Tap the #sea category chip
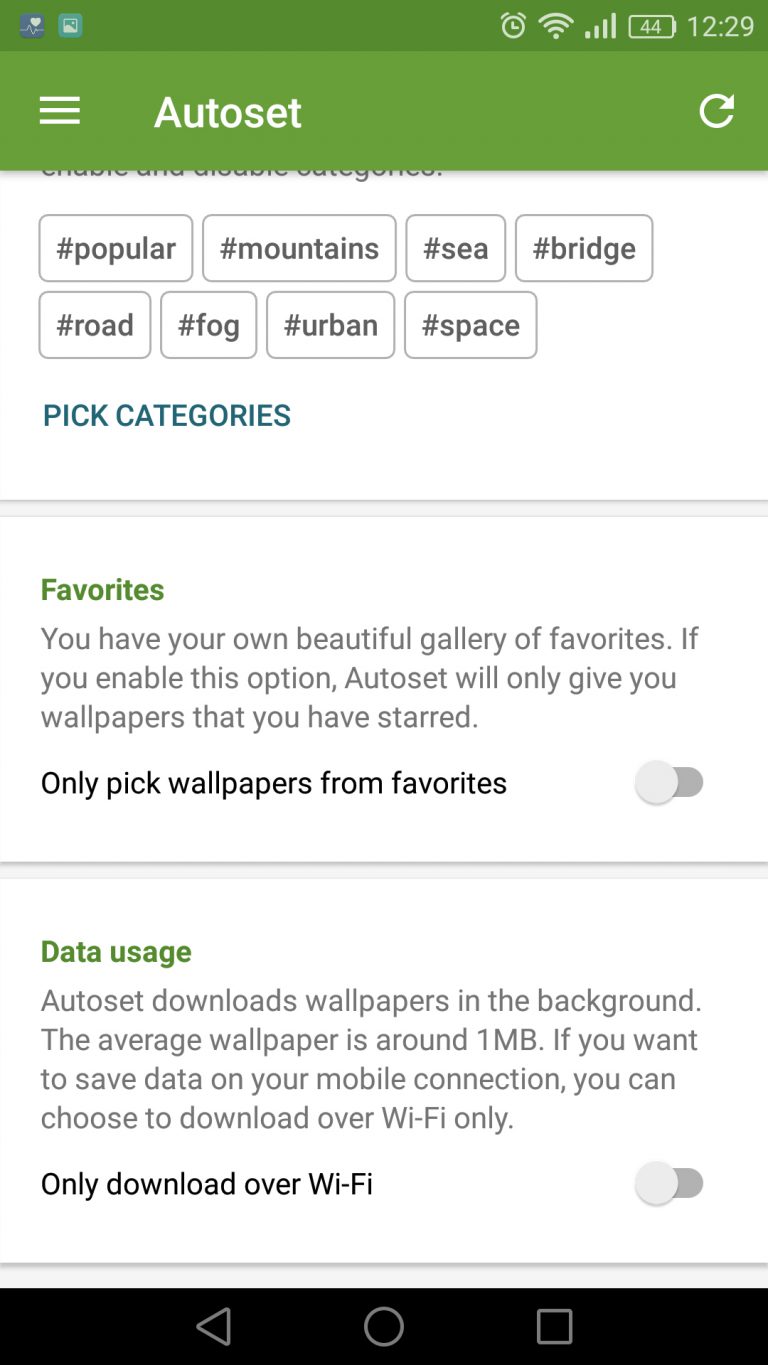Screen dimensions: 768x1365 point(456,248)
